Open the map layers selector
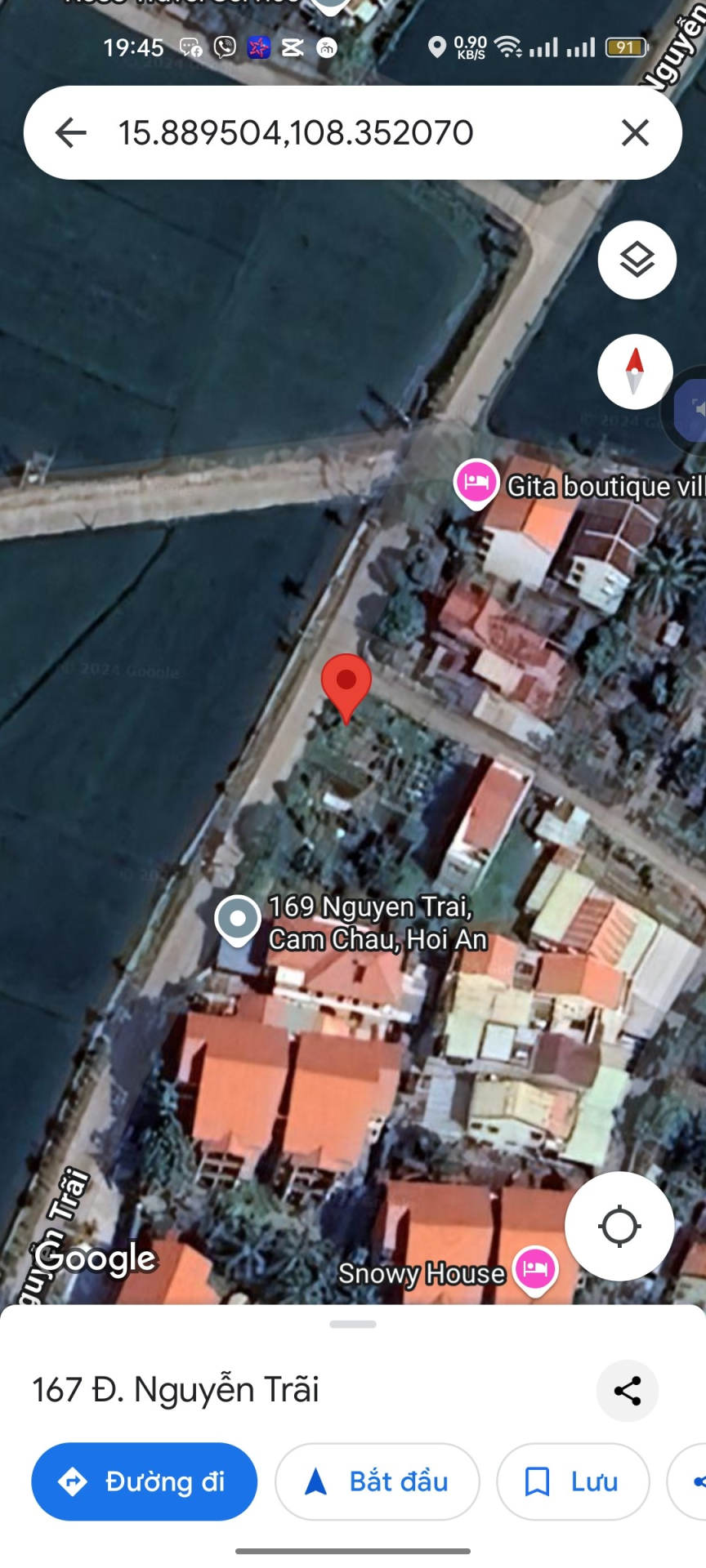This screenshot has height=1568, width=706. [x=637, y=260]
